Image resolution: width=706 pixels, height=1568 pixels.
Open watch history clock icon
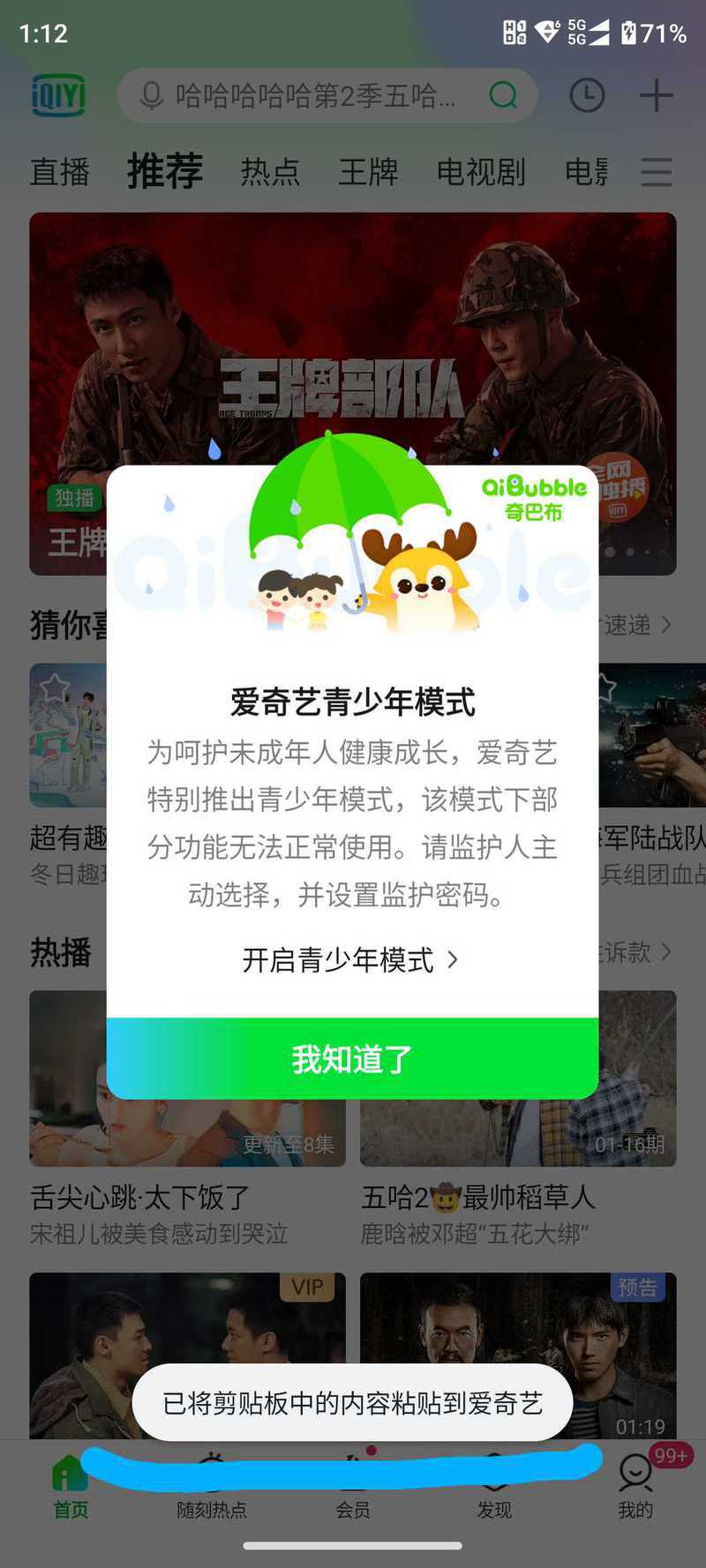[x=587, y=95]
